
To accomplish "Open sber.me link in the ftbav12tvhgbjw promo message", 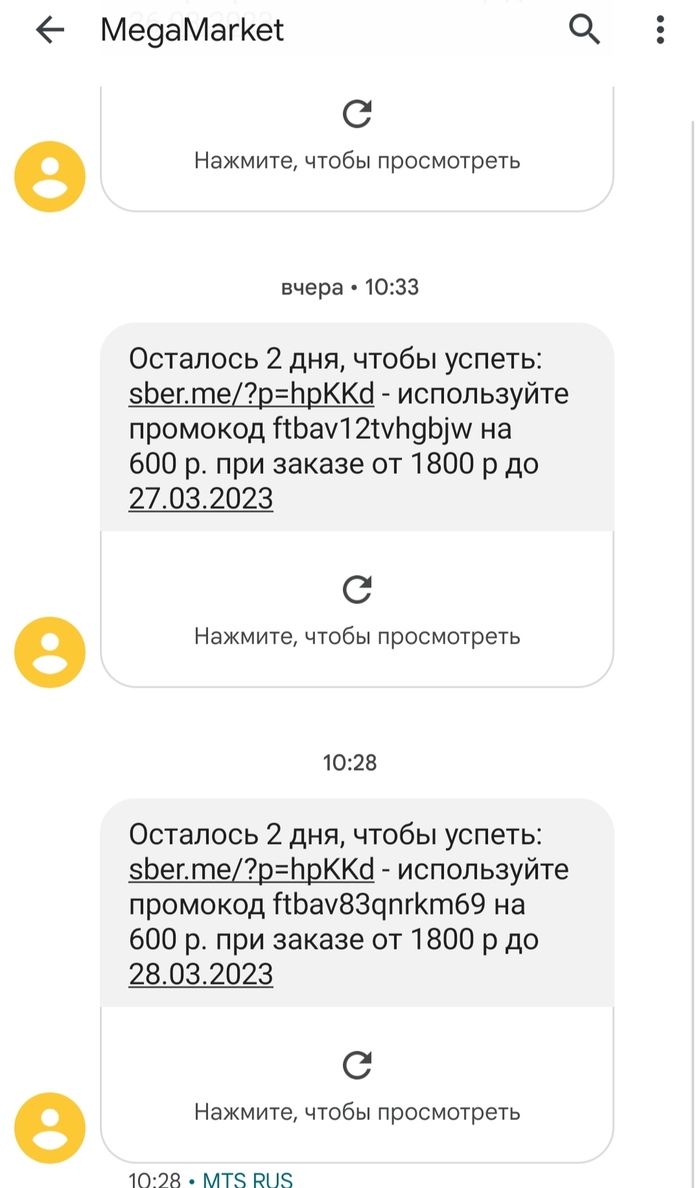I will [x=251, y=394].
